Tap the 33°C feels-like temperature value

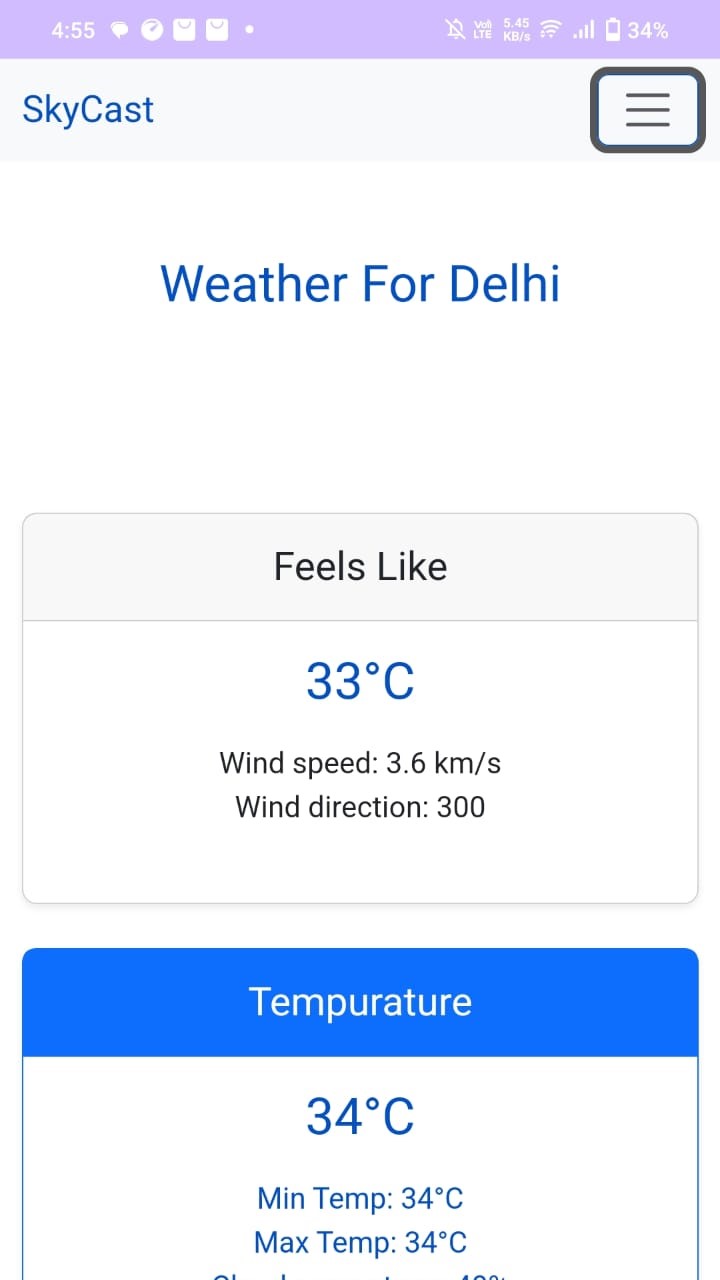pyautogui.click(x=360, y=680)
